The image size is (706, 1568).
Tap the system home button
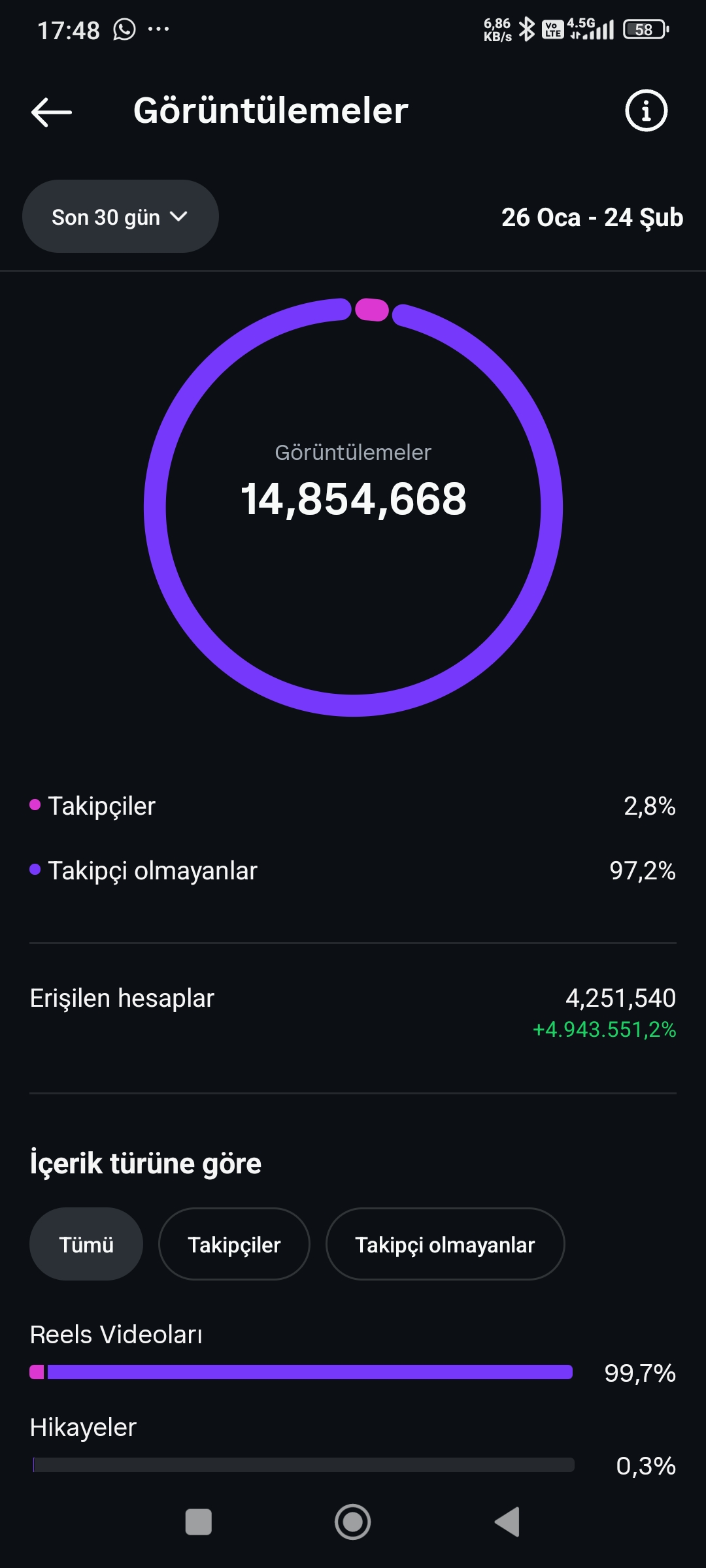(x=353, y=1522)
